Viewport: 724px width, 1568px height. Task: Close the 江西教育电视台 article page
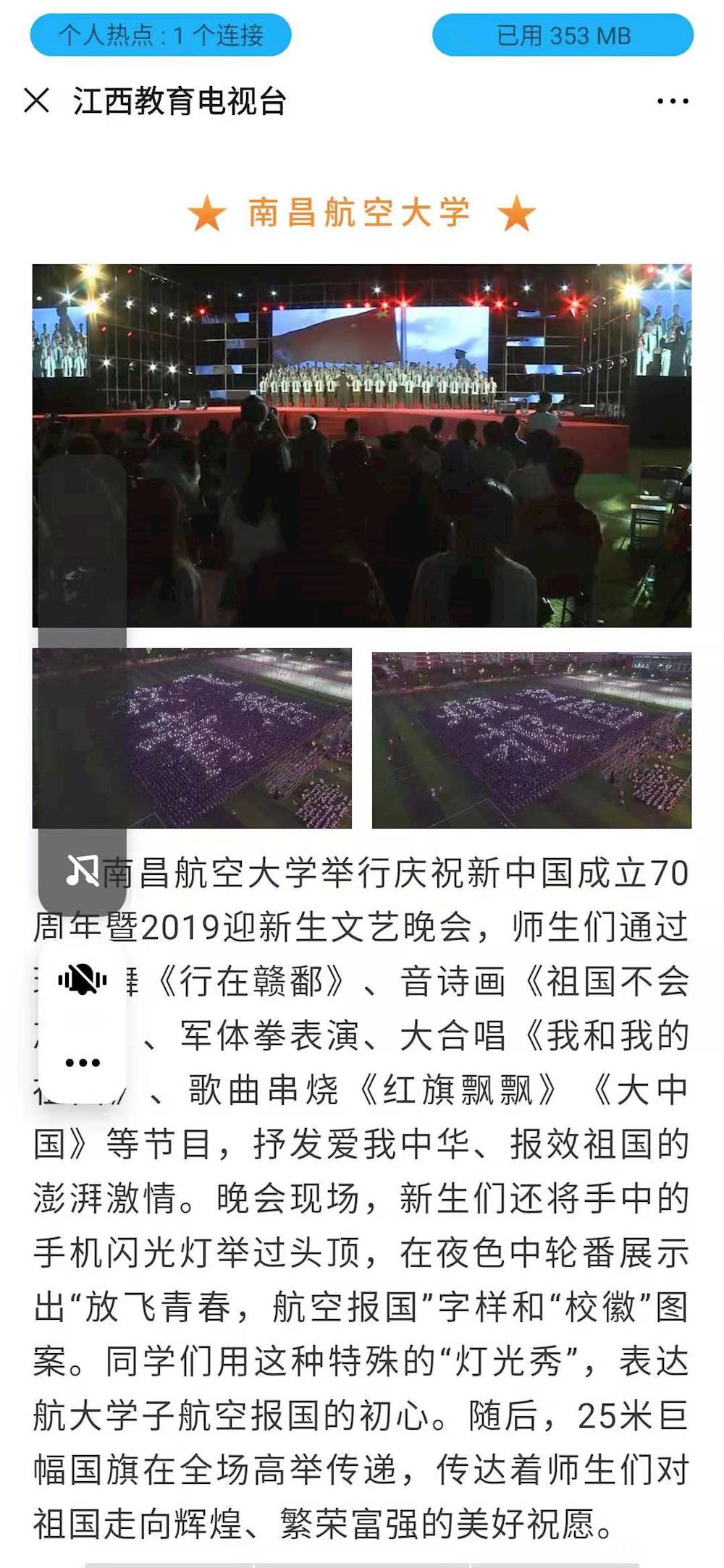(36, 101)
